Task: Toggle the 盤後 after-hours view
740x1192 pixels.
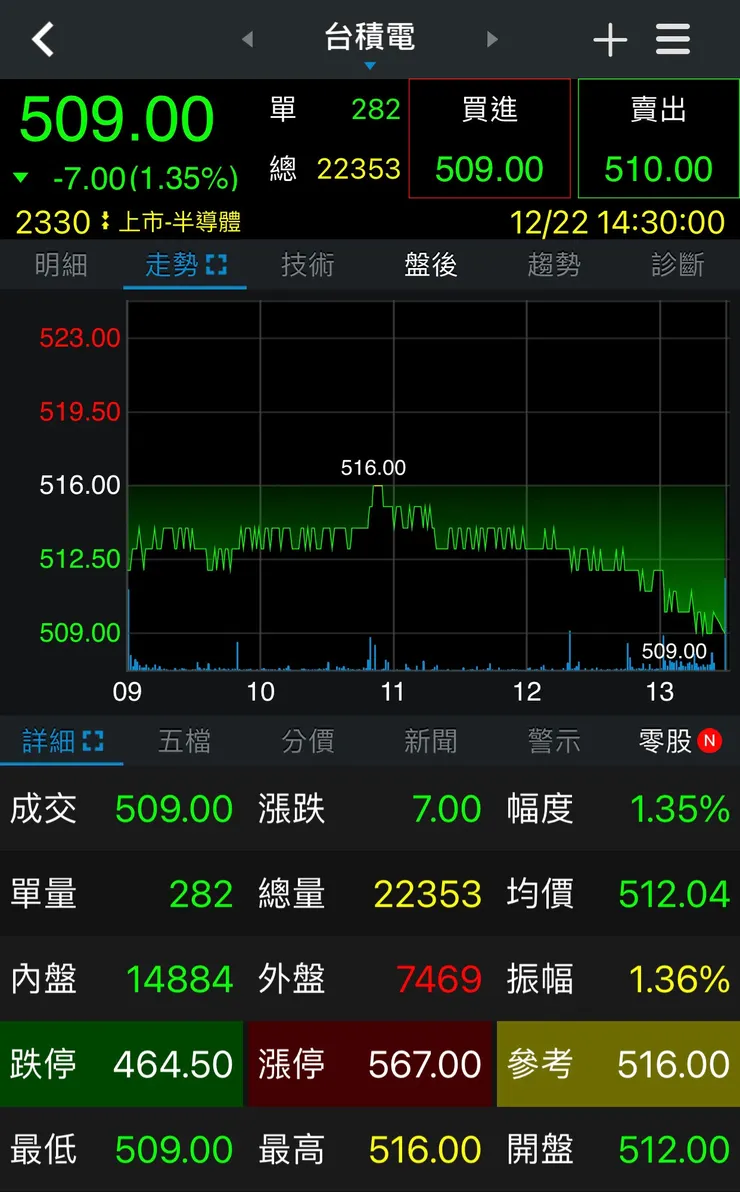Action: [430, 265]
